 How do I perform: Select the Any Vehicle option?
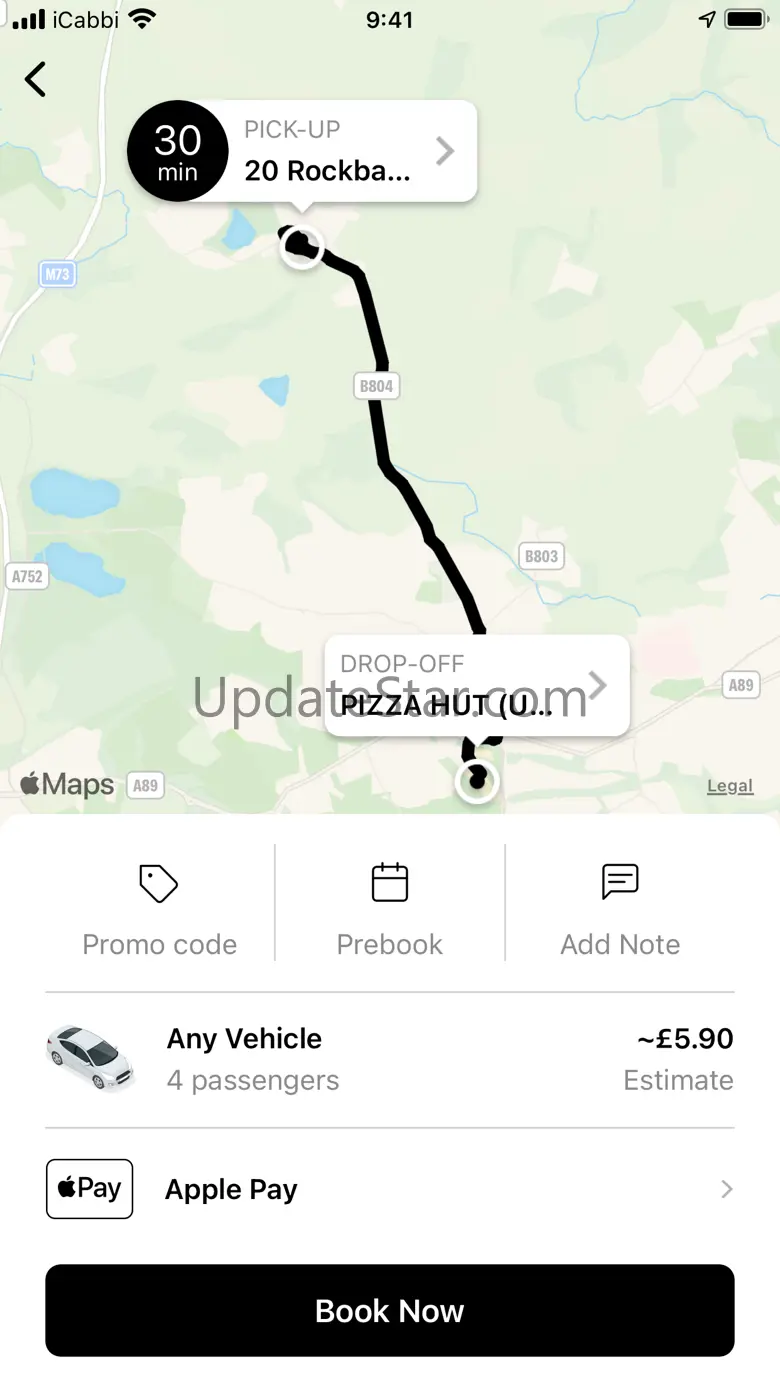(390, 1059)
